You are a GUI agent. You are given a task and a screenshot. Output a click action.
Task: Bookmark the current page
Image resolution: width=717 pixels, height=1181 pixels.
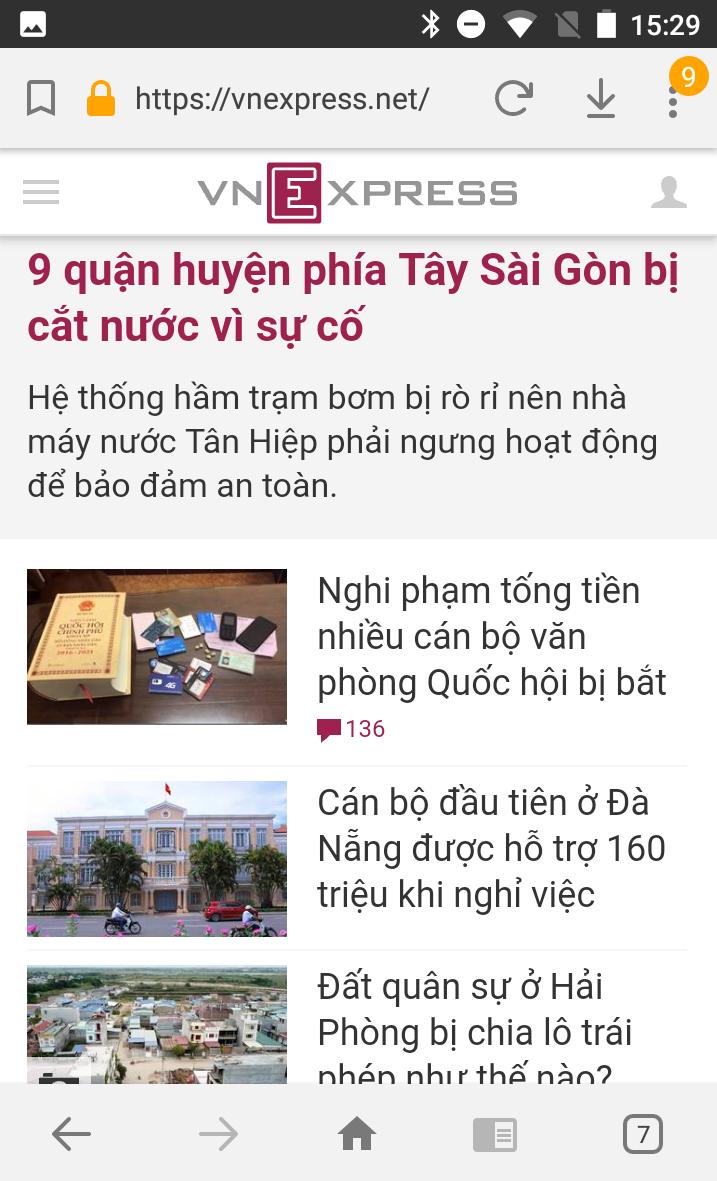(41, 99)
